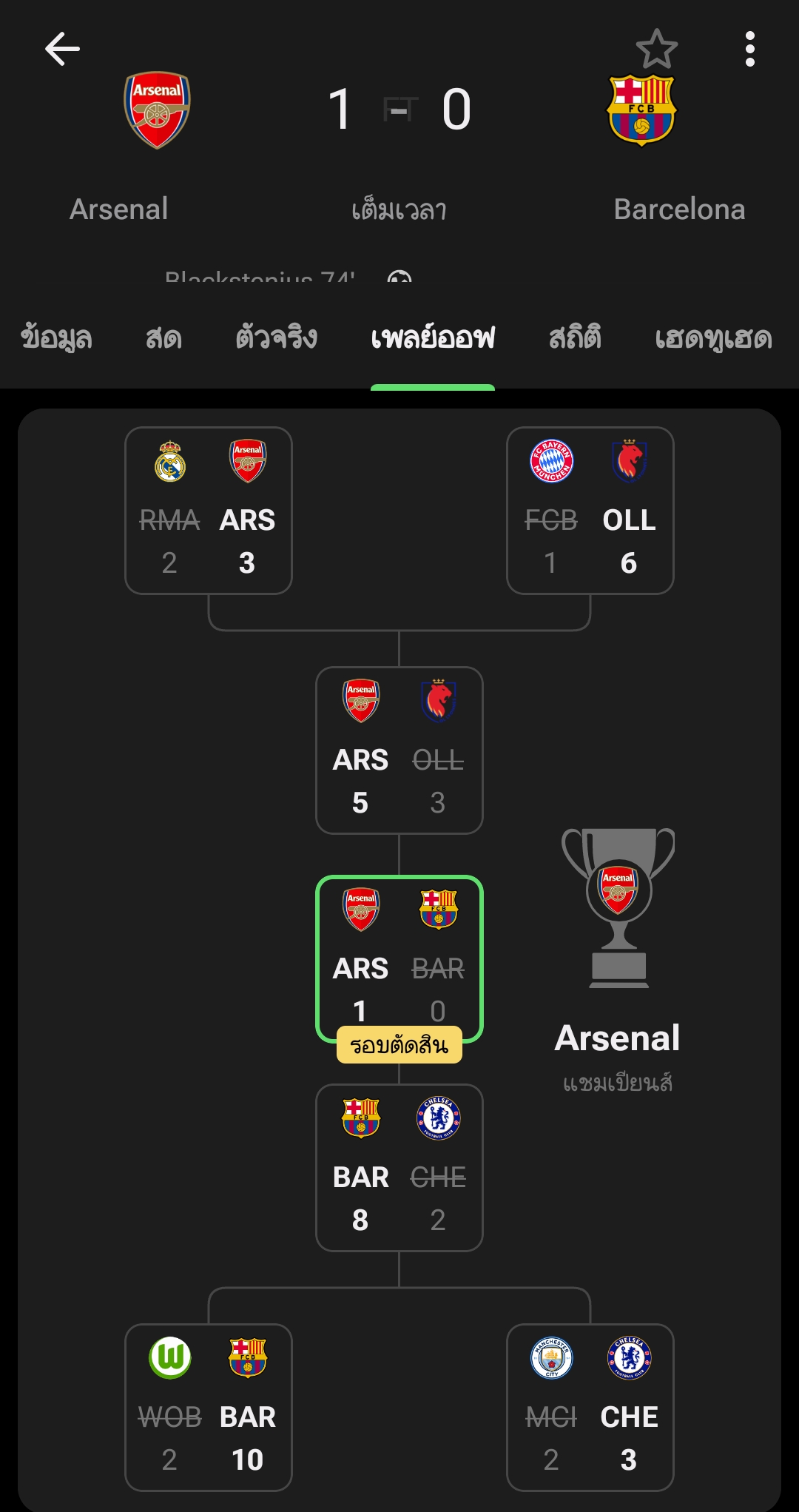Switch to the สด tab
Image resolution: width=799 pixels, height=1512 pixels.
[163, 337]
